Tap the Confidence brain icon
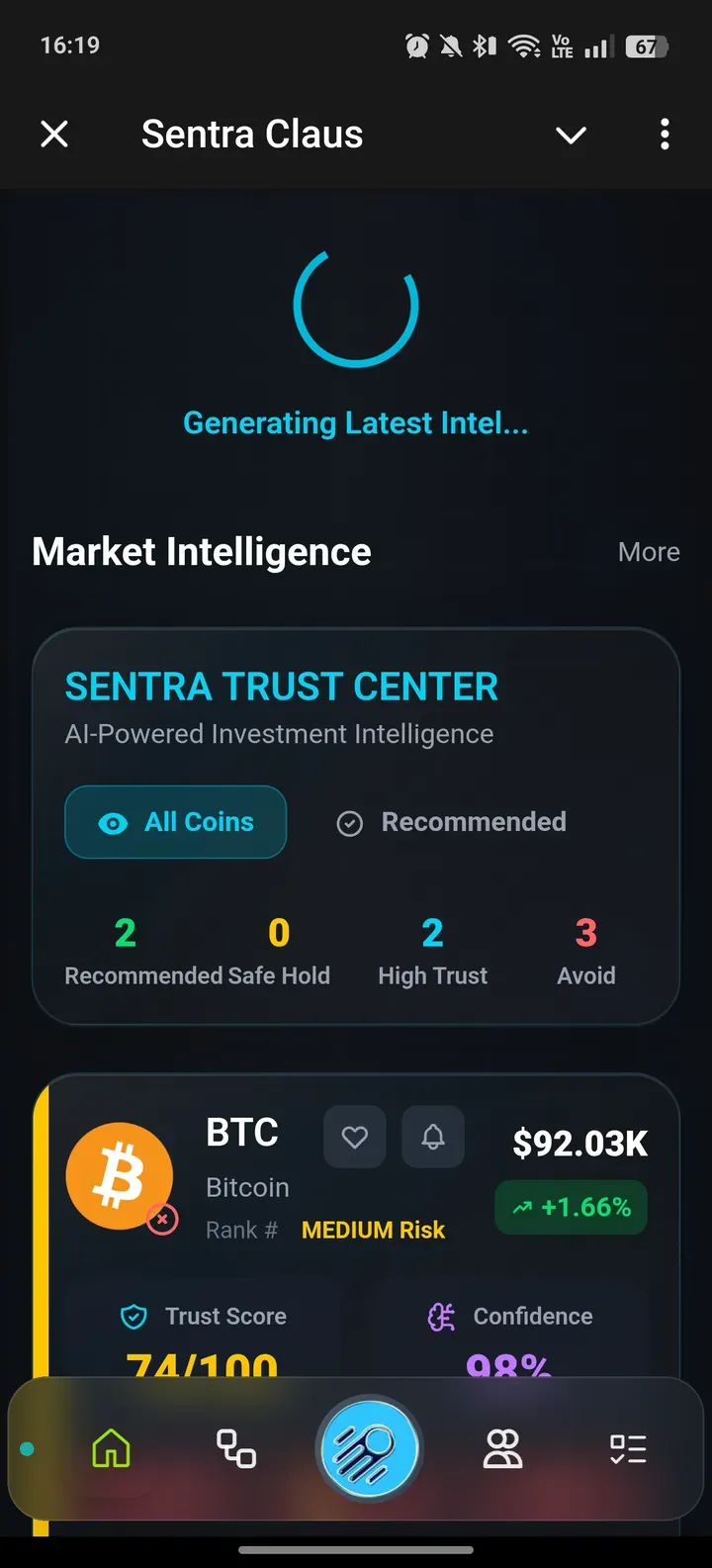The width and height of the screenshot is (712, 1568). [x=440, y=1317]
